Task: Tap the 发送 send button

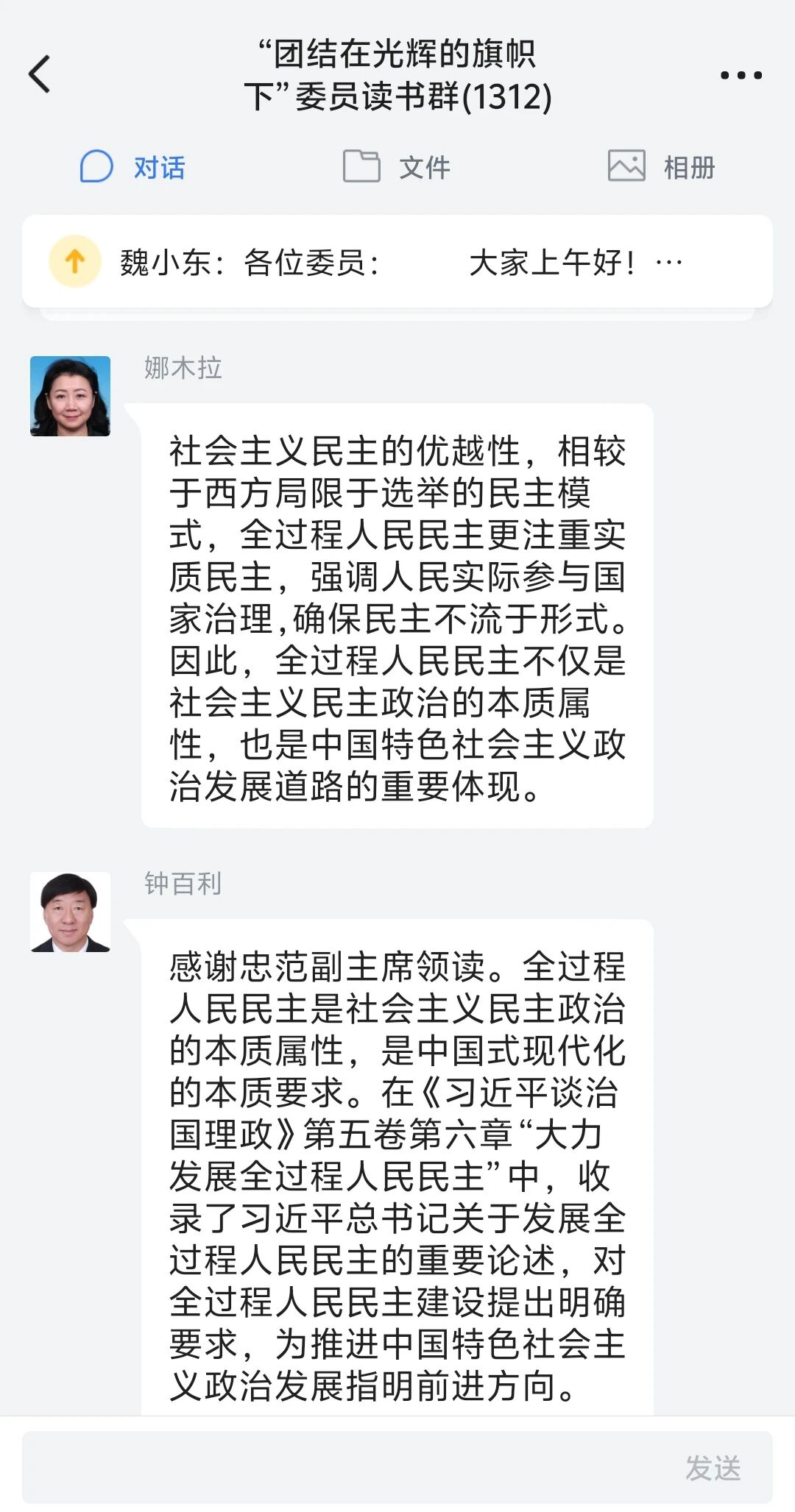Action: 713,1467
